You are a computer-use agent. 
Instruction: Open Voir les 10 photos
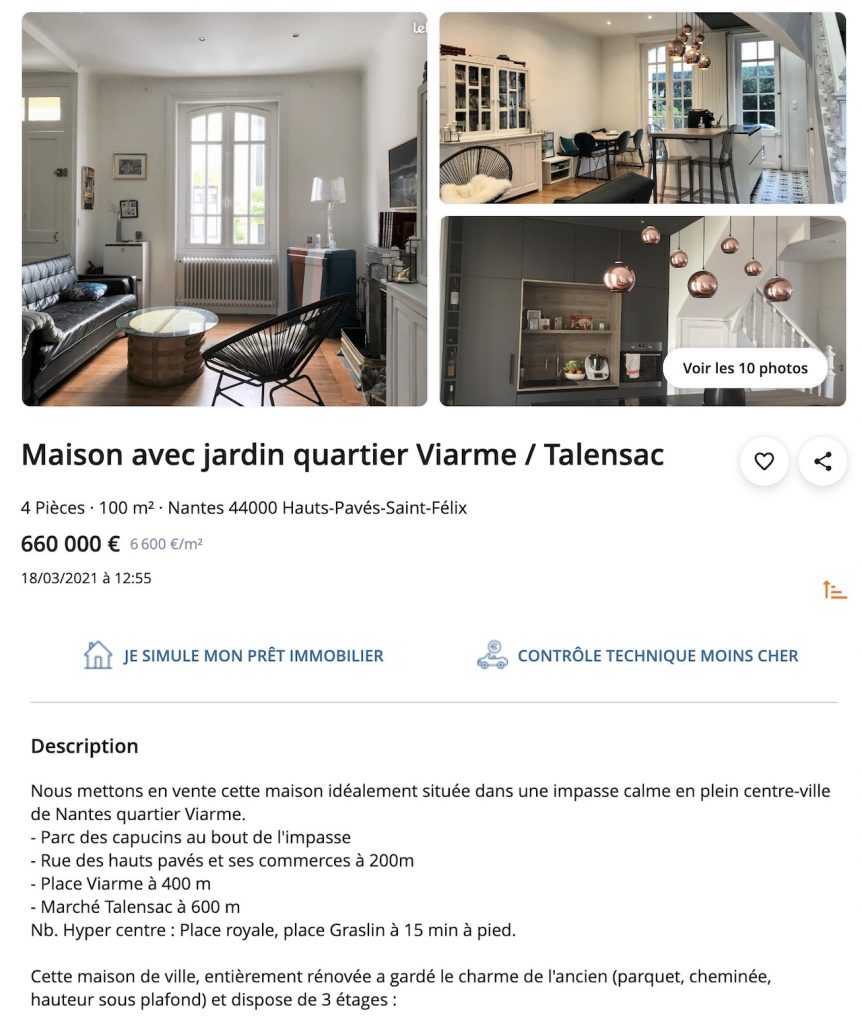(745, 368)
